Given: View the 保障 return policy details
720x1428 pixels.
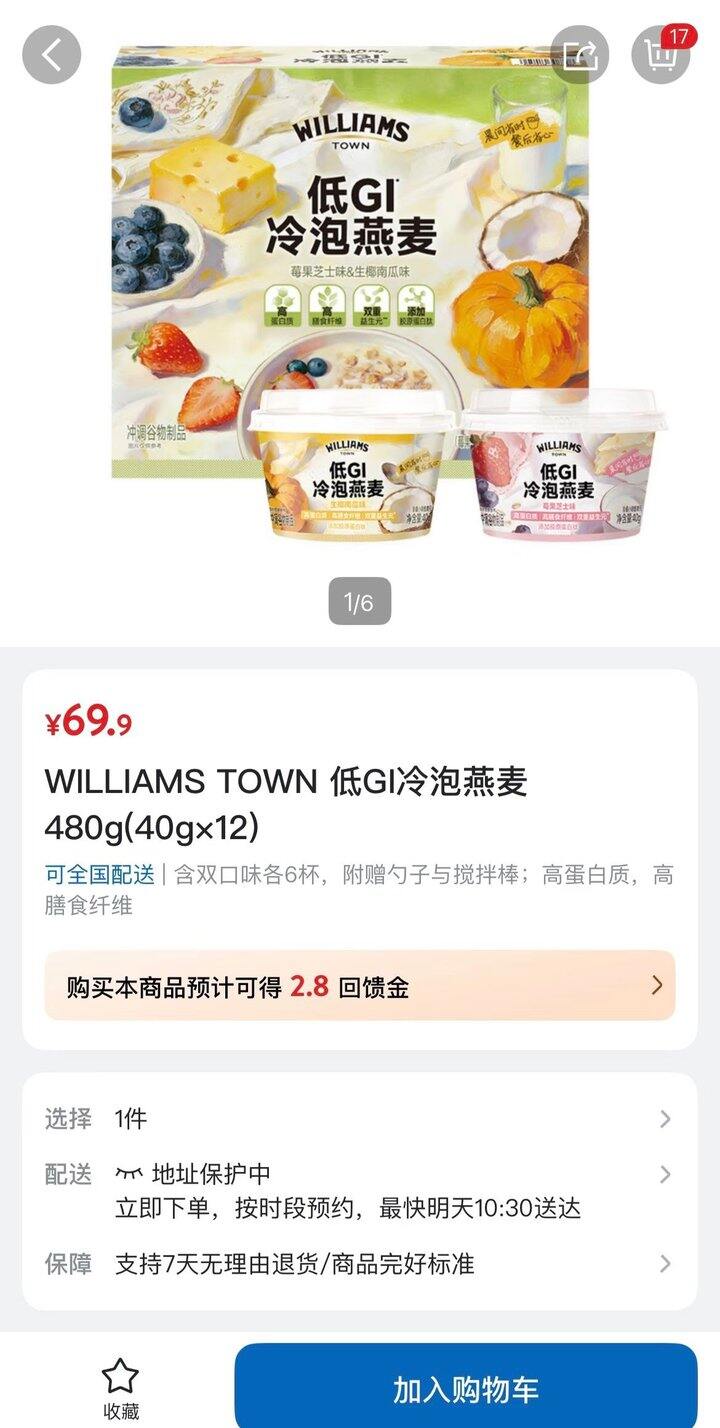Looking at the screenshot, I should pyautogui.click(x=360, y=1264).
